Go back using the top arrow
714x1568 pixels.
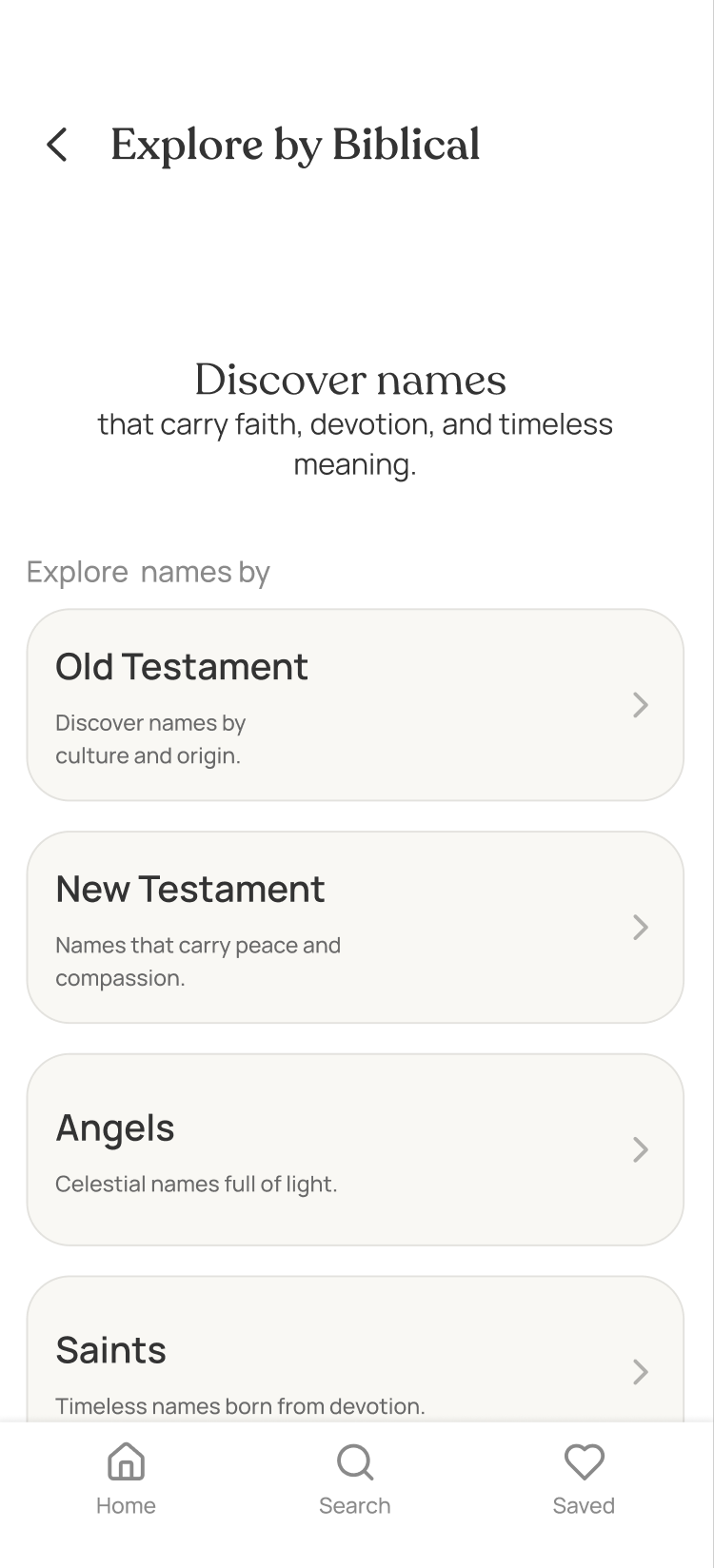click(x=57, y=145)
